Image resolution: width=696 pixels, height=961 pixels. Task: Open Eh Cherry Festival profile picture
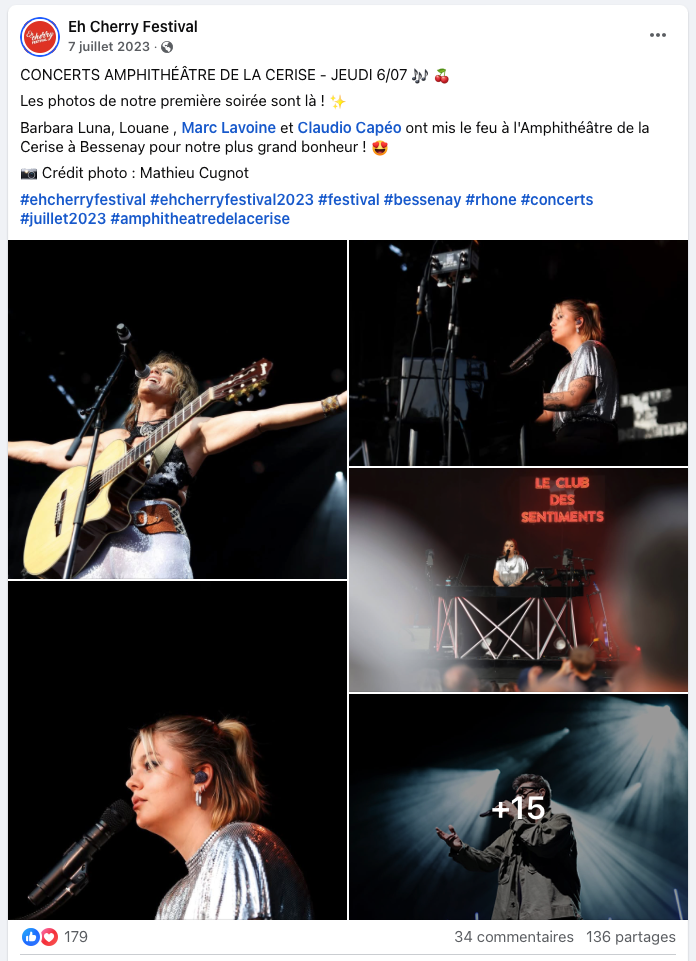[40, 36]
